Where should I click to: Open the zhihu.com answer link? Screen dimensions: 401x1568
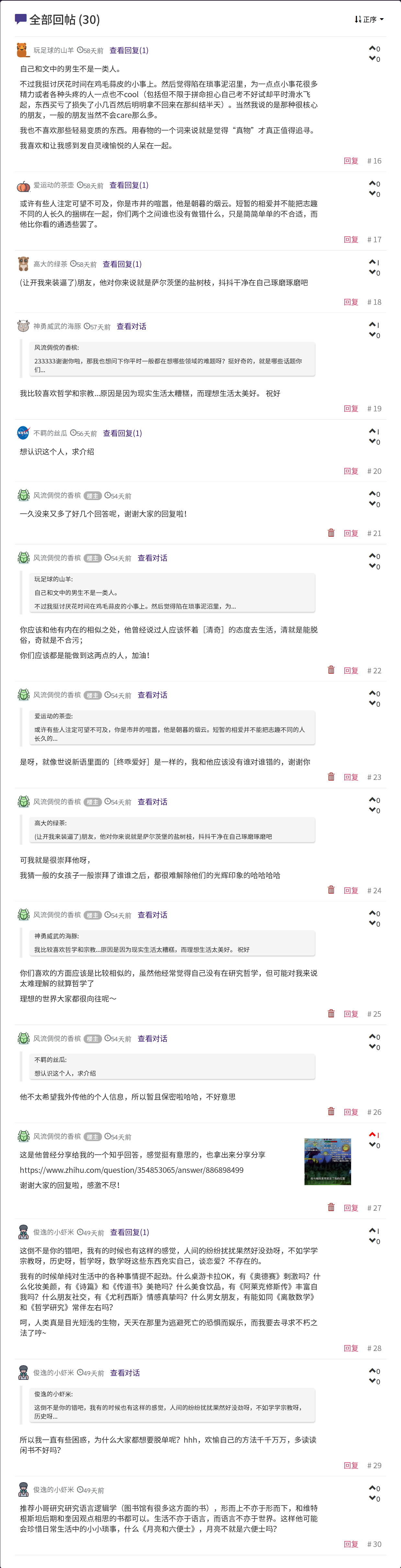tap(132, 1170)
